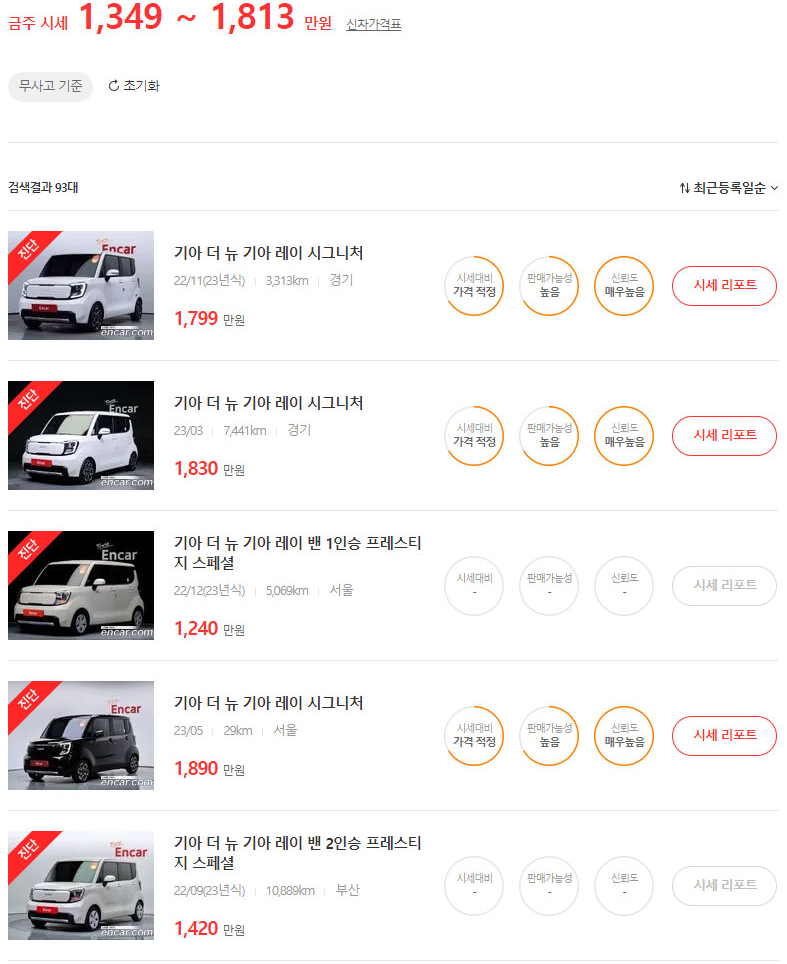
Task: Click the 신뢰도 매우높음 badge on the 1,830만원 listing
Action: pyautogui.click(x=623, y=436)
